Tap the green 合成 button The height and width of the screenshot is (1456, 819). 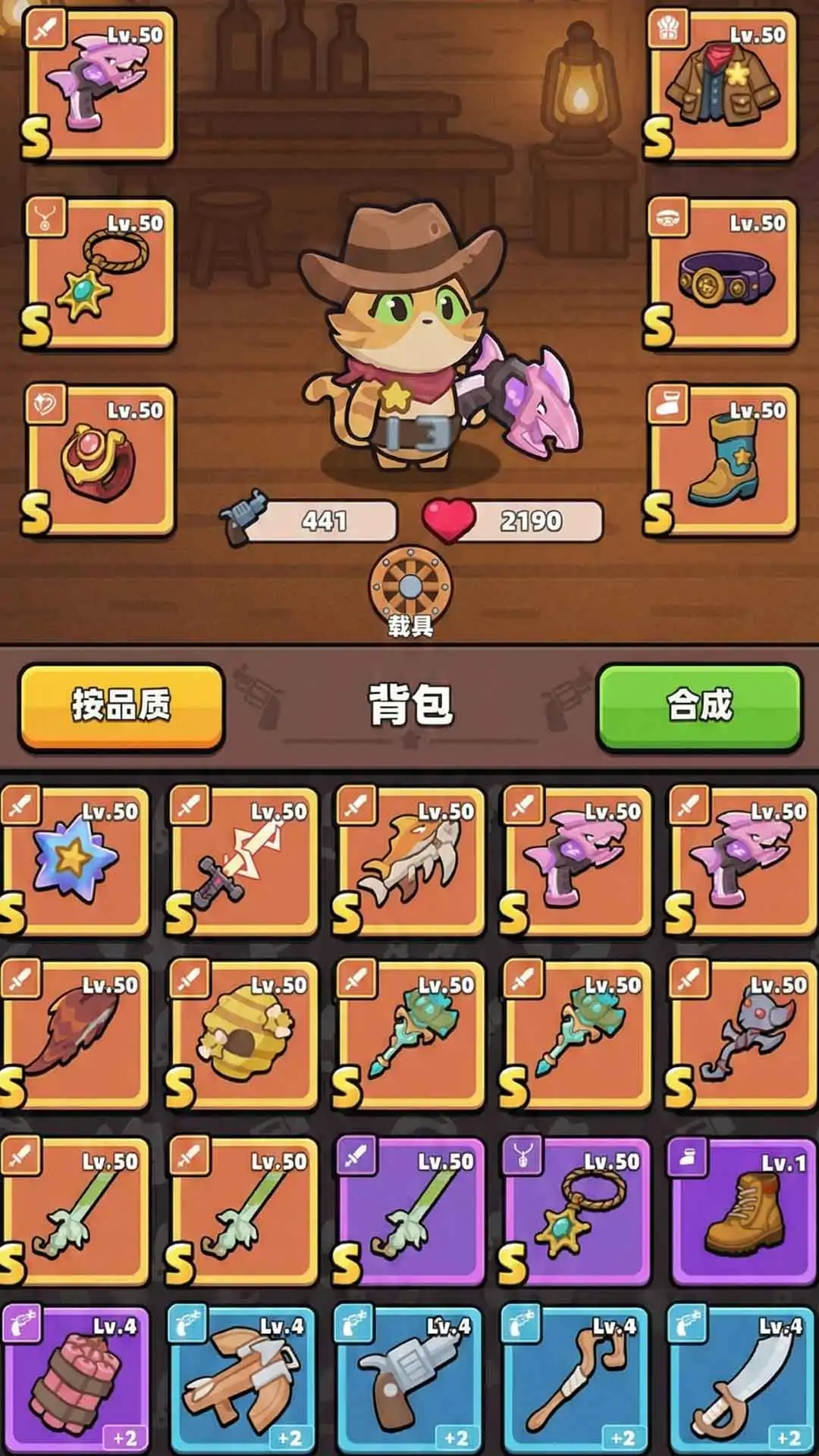[x=699, y=706]
